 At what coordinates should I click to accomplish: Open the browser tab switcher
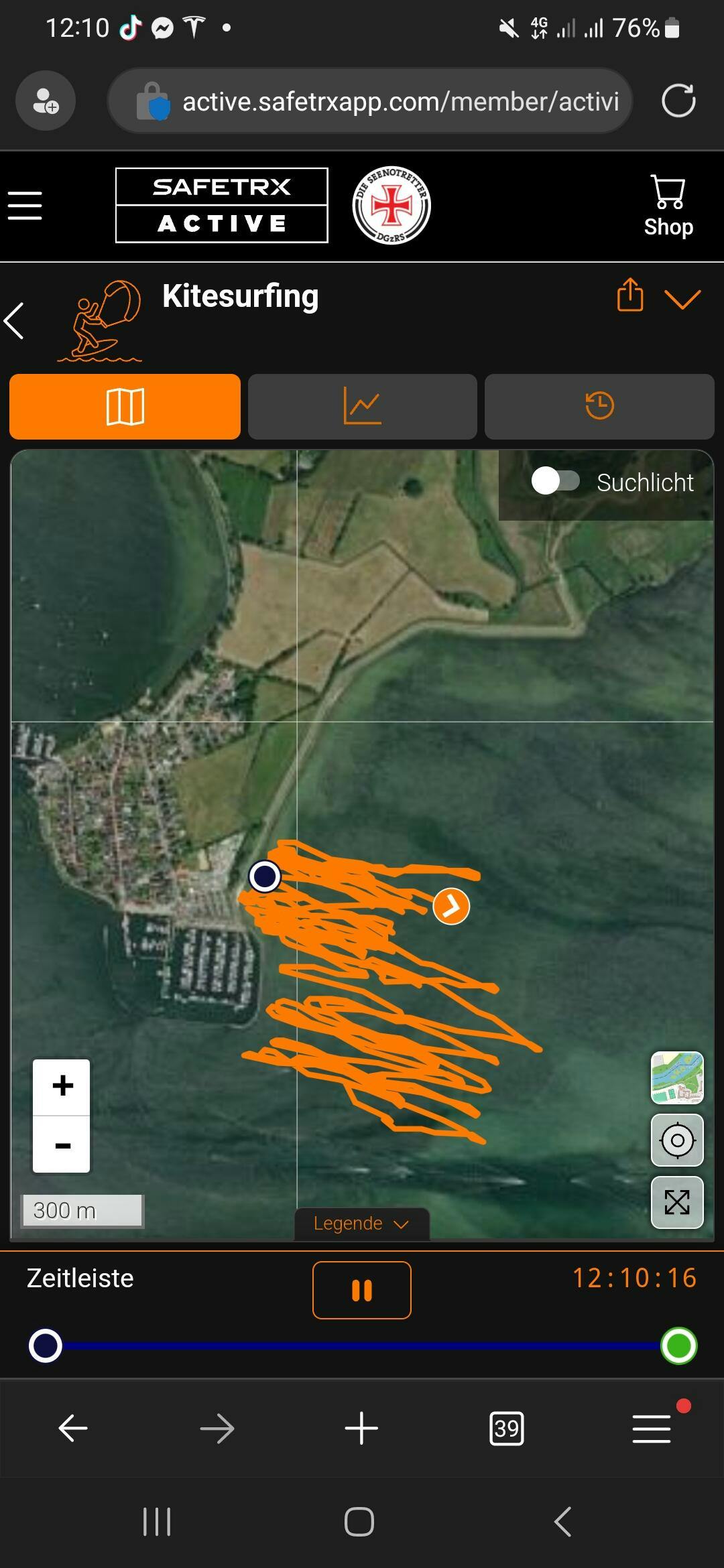tap(506, 1429)
